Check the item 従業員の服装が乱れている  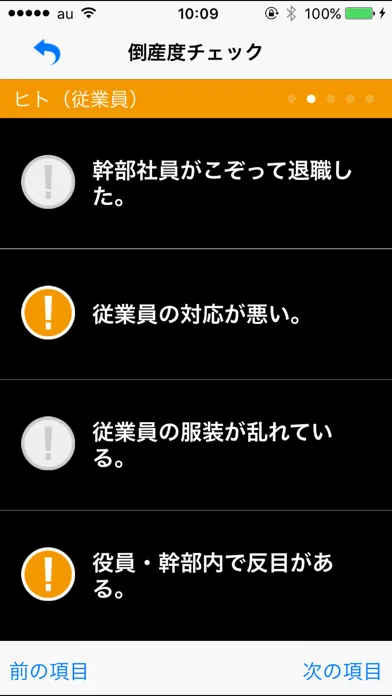pyautogui.click(x=48, y=443)
